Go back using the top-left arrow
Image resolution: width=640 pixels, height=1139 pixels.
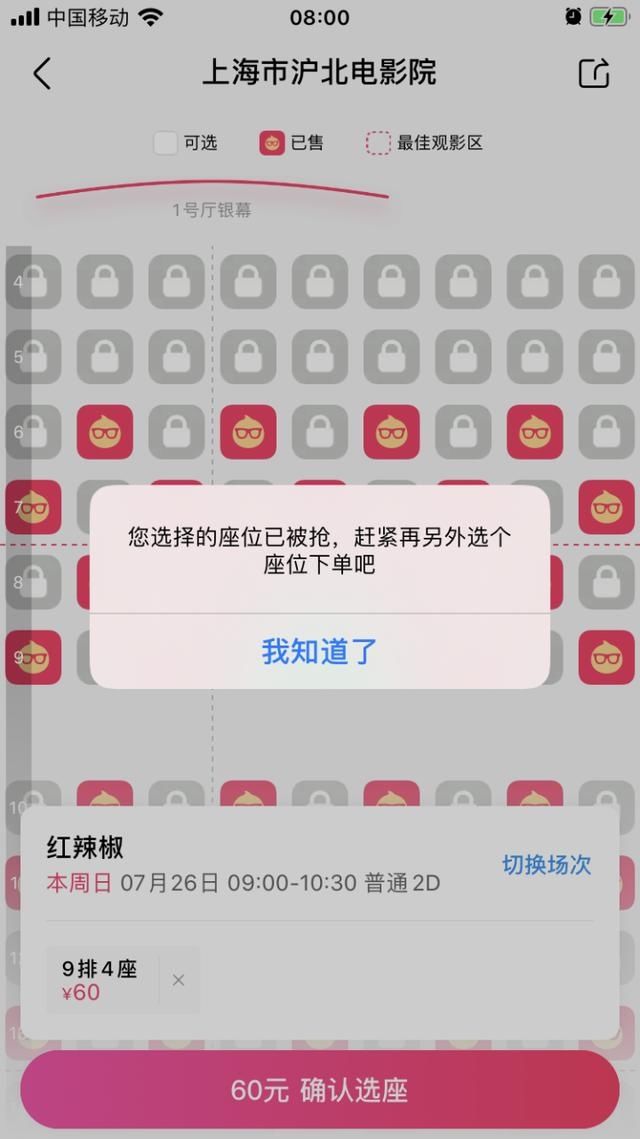(x=42, y=73)
